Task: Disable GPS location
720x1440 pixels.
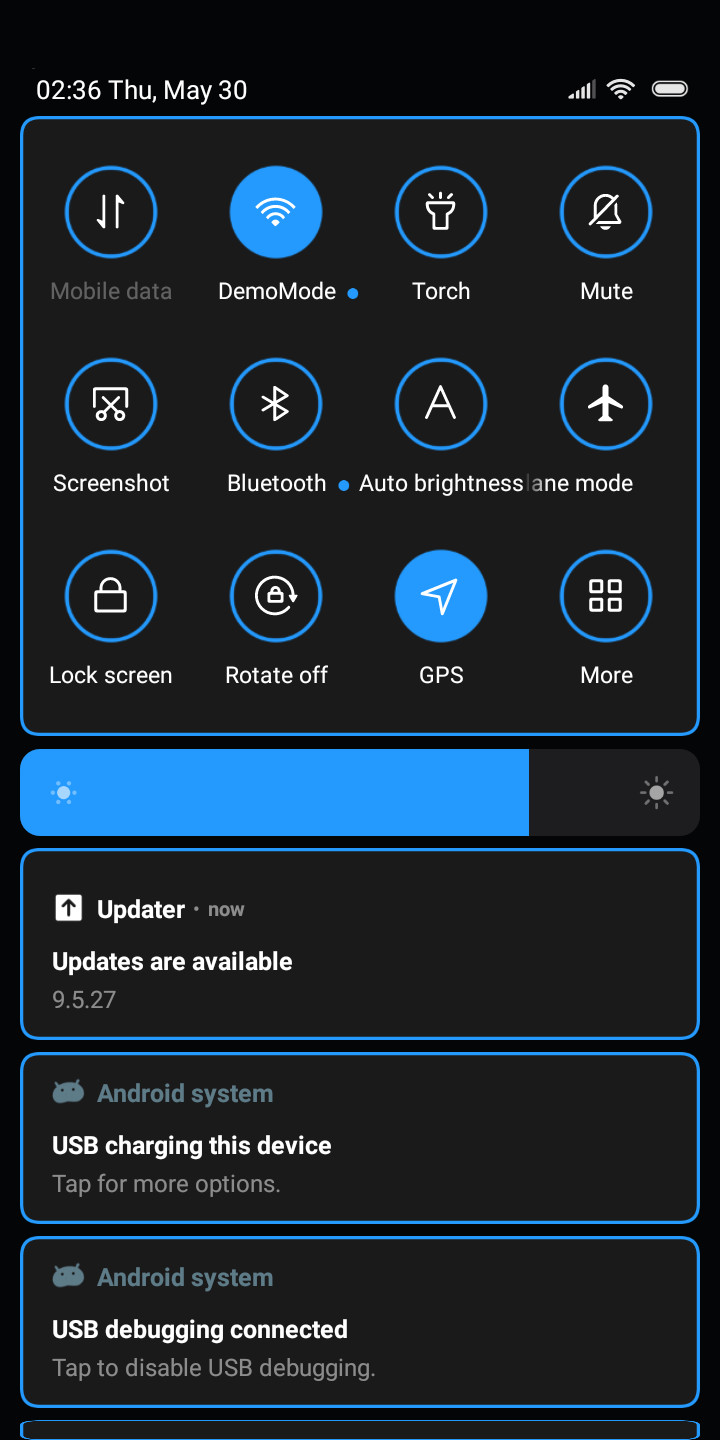Action: 441,596
